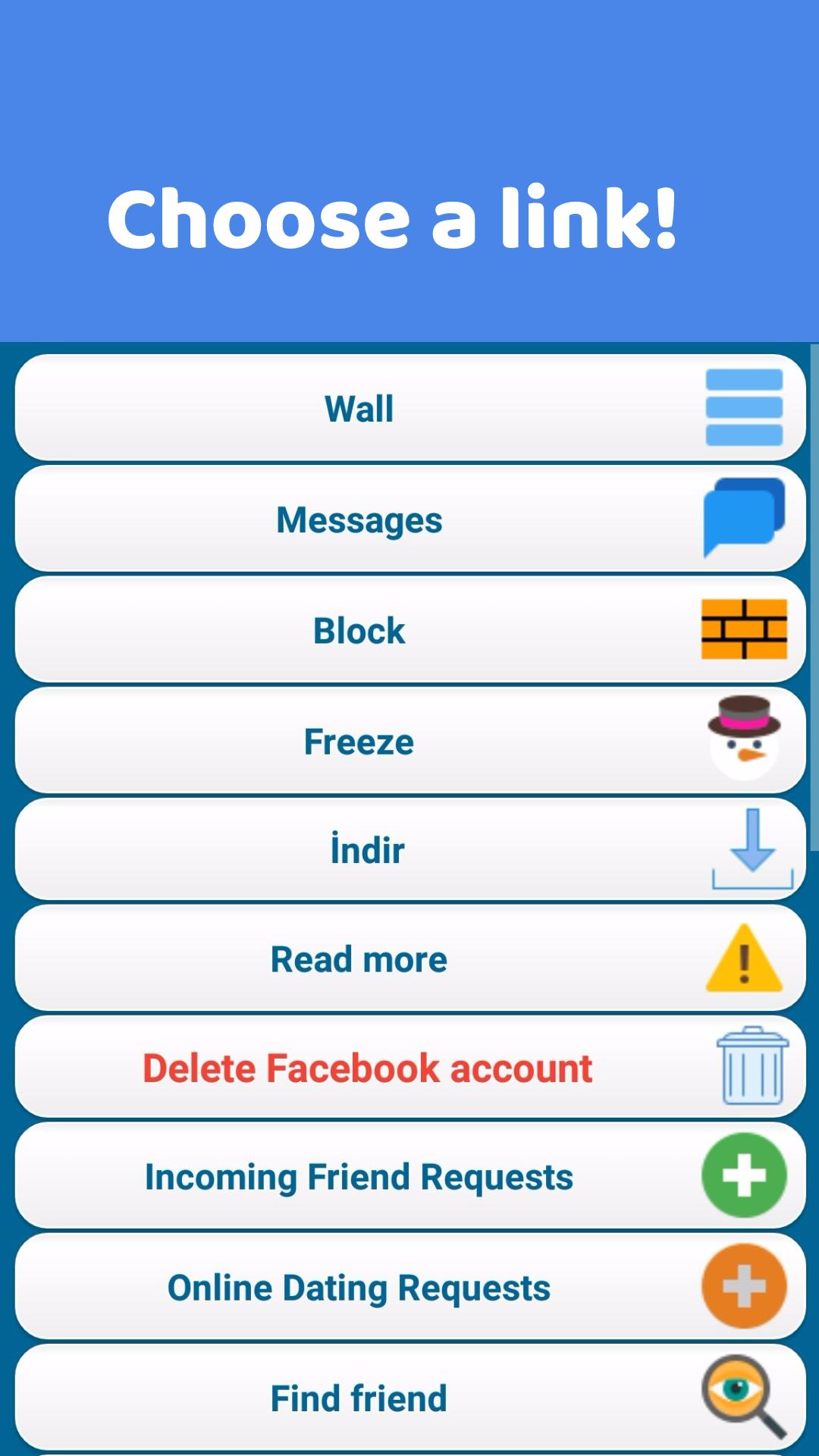819x1456 pixels.
Task: Tap the İndir download button
Action: pyautogui.click(x=410, y=849)
